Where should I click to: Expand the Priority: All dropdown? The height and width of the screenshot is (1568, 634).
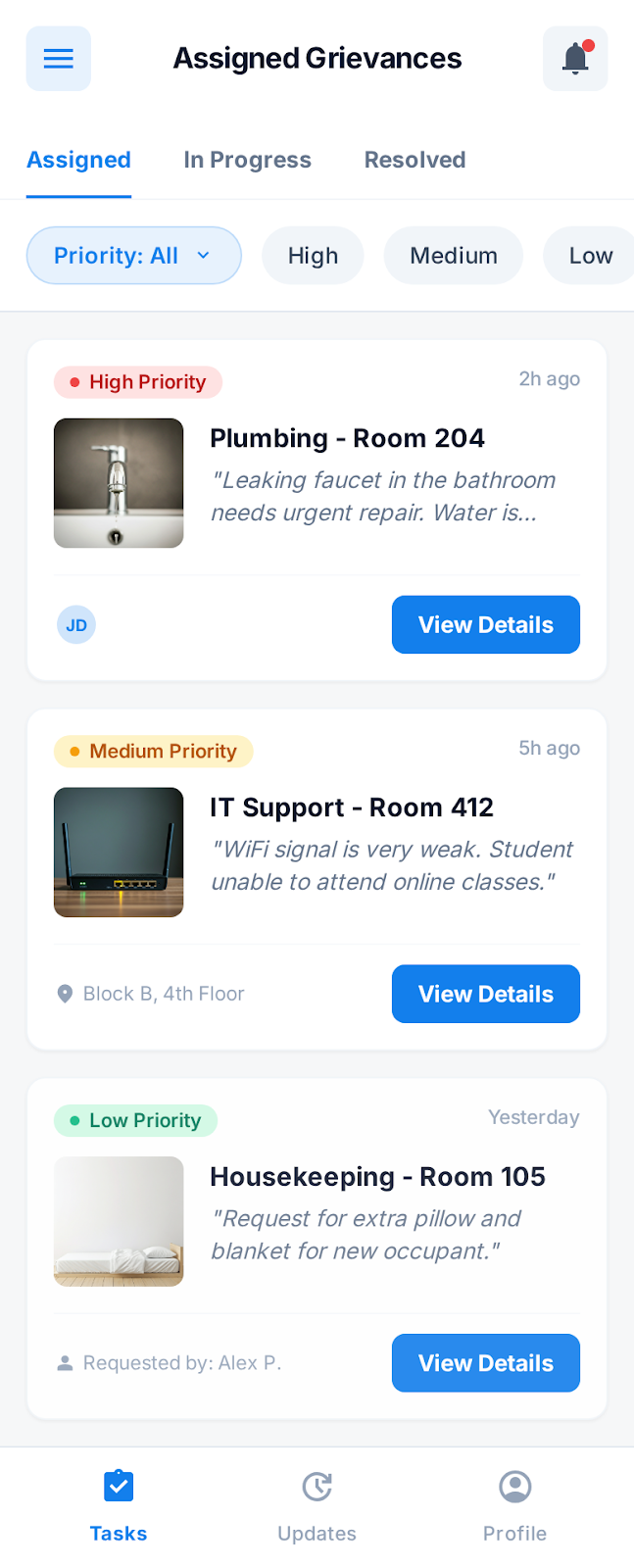point(133,256)
